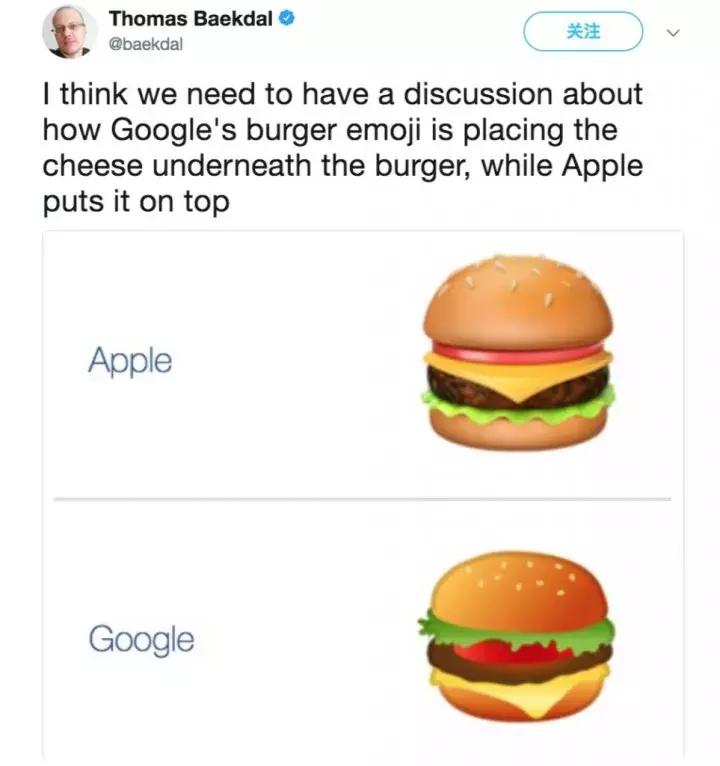720x766 pixels.
Task: Open the @baekdal profile handle
Action: pyautogui.click(x=146, y=45)
